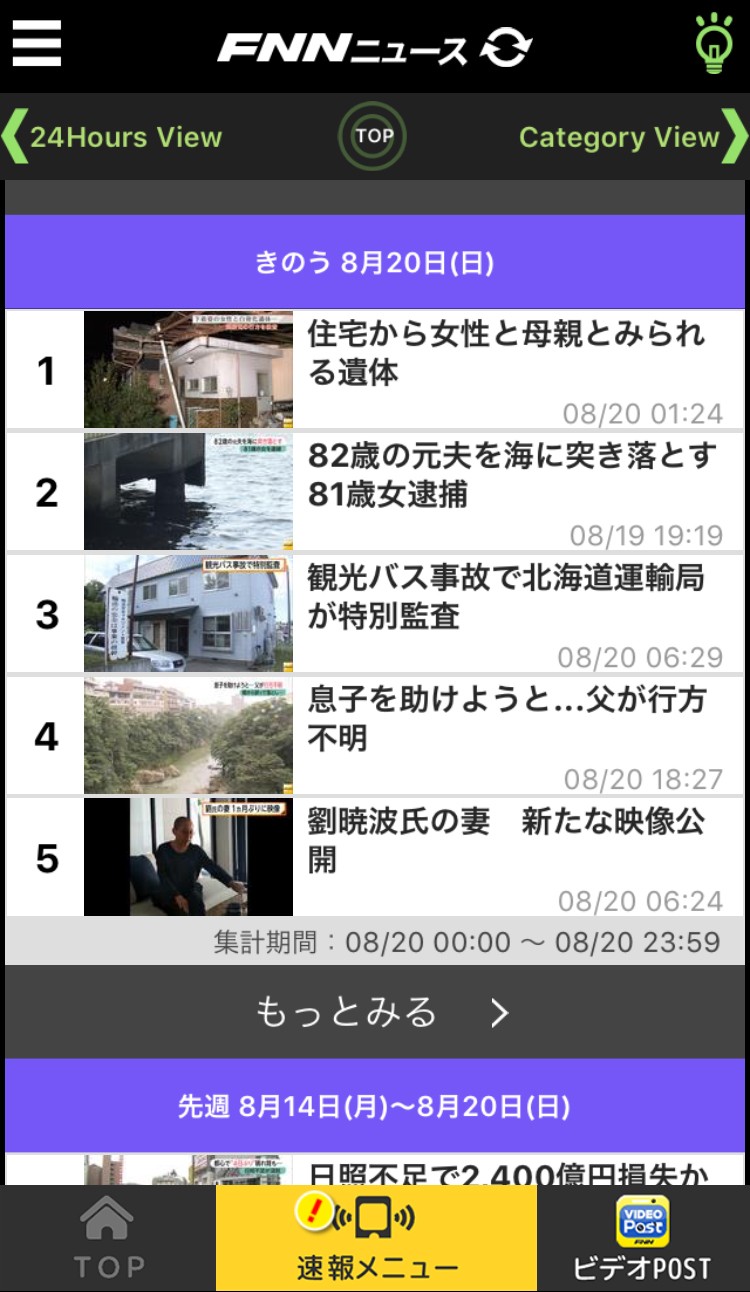Screen dimensions: 750x1292
Task: Read story 82歳の元夫を海に突き落とす
Action: (x=510, y=474)
